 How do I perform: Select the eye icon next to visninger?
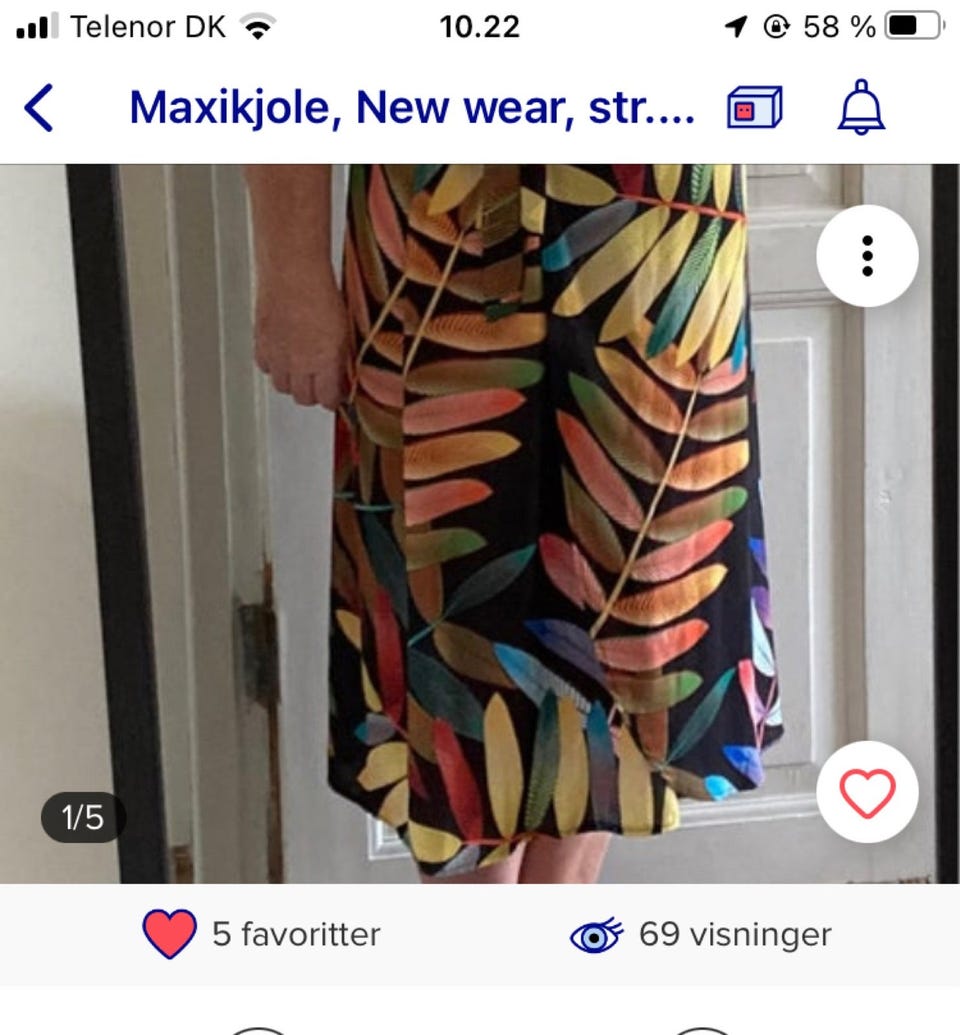[595, 933]
